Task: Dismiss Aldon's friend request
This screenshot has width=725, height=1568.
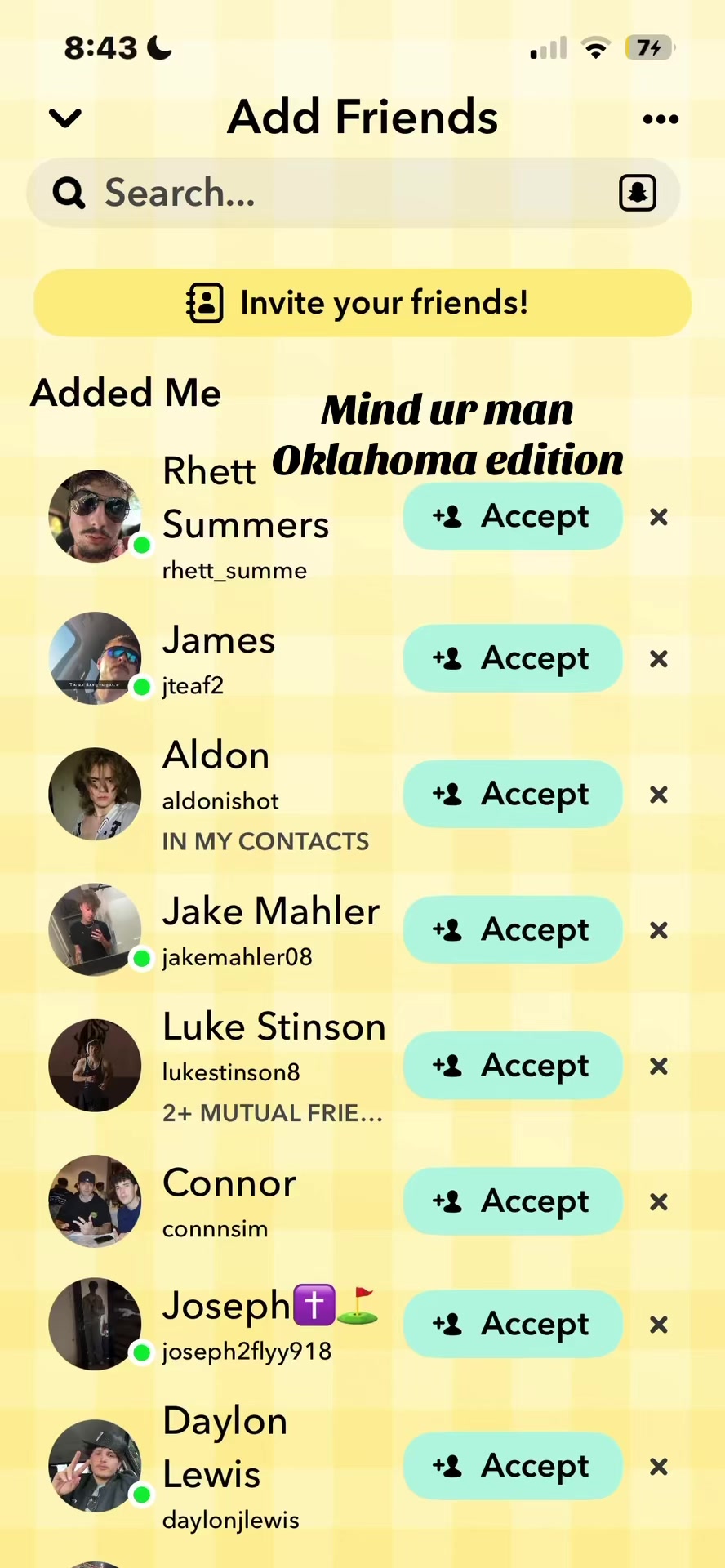Action: [659, 795]
